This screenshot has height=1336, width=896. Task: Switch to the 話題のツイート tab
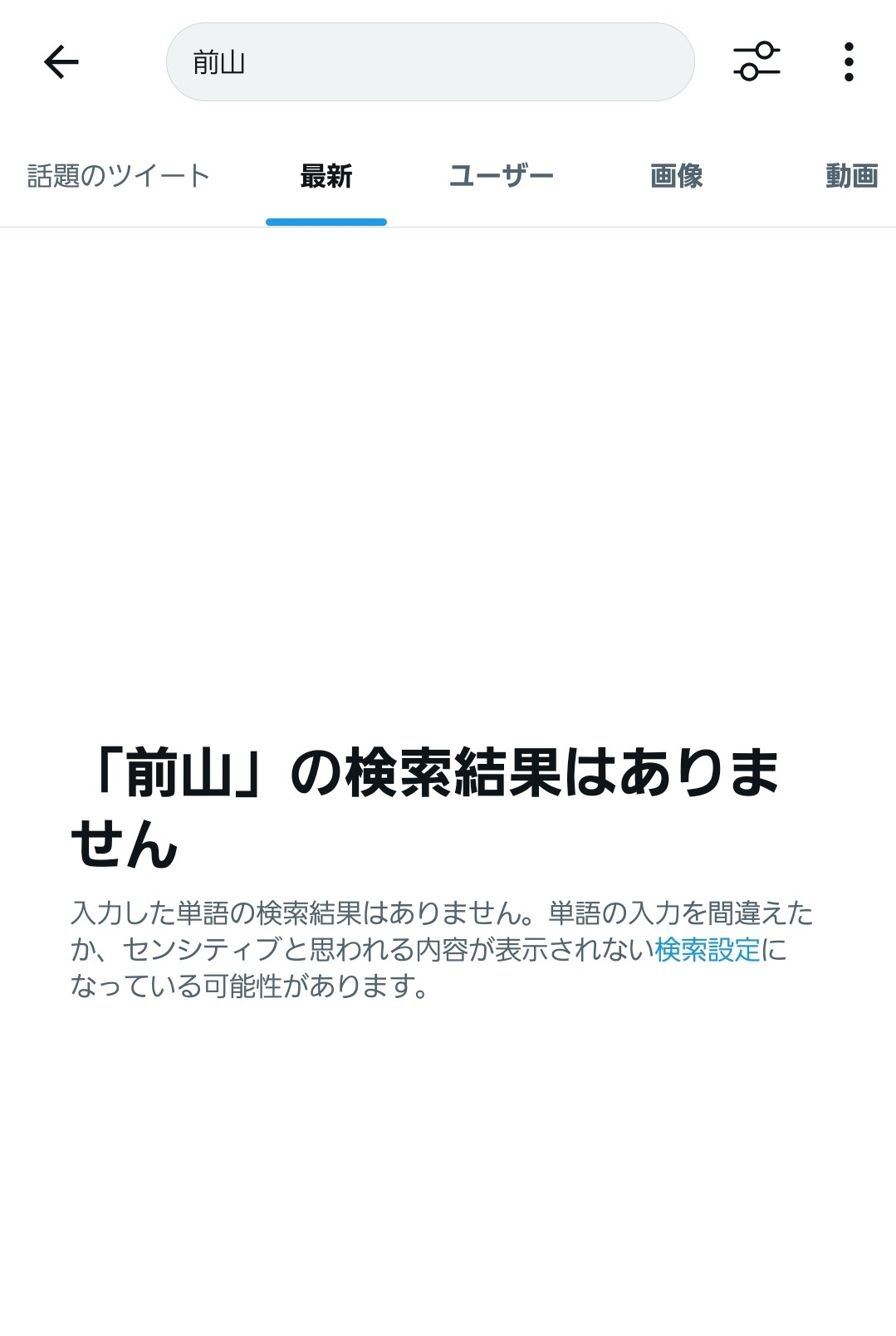click(119, 176)
